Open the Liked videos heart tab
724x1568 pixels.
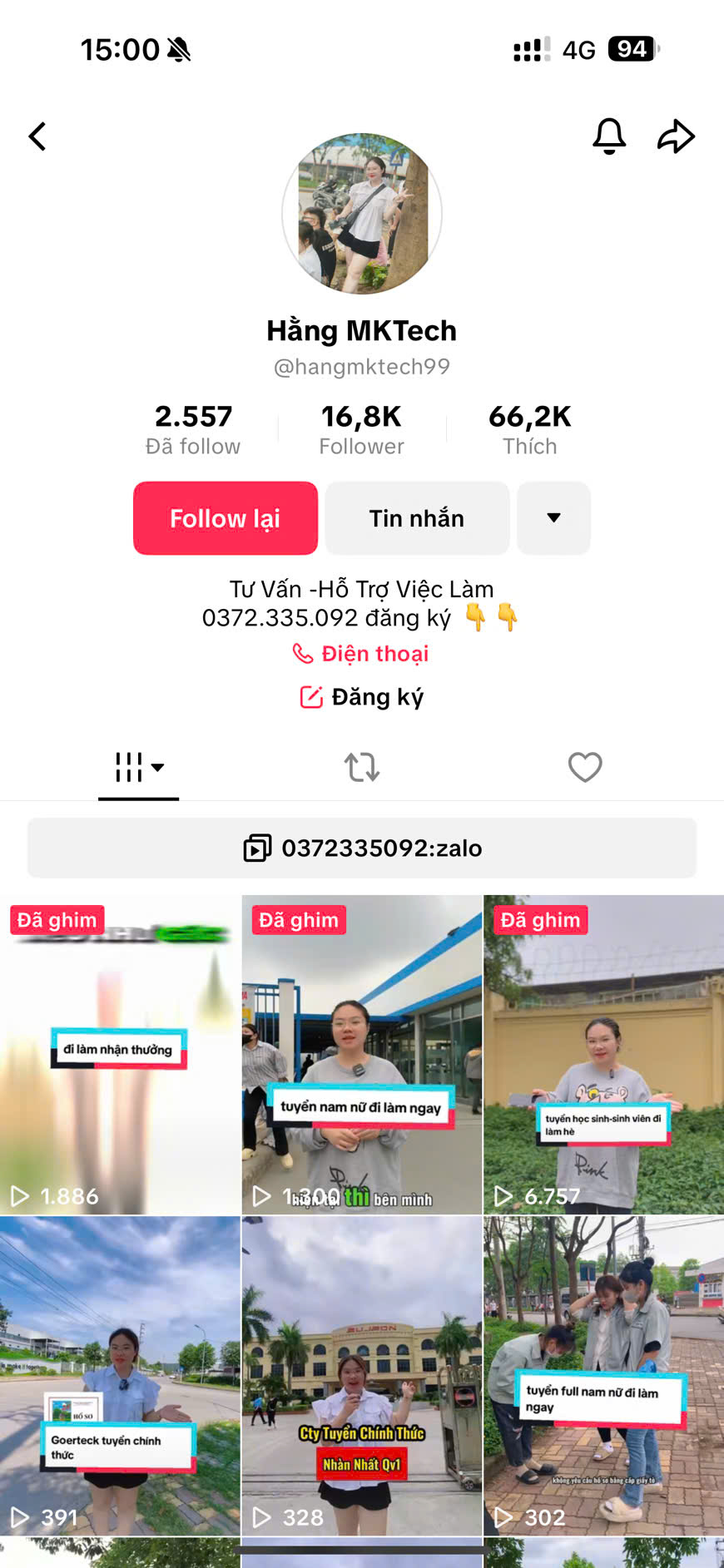pyautogui.click(x=585, y=767)
